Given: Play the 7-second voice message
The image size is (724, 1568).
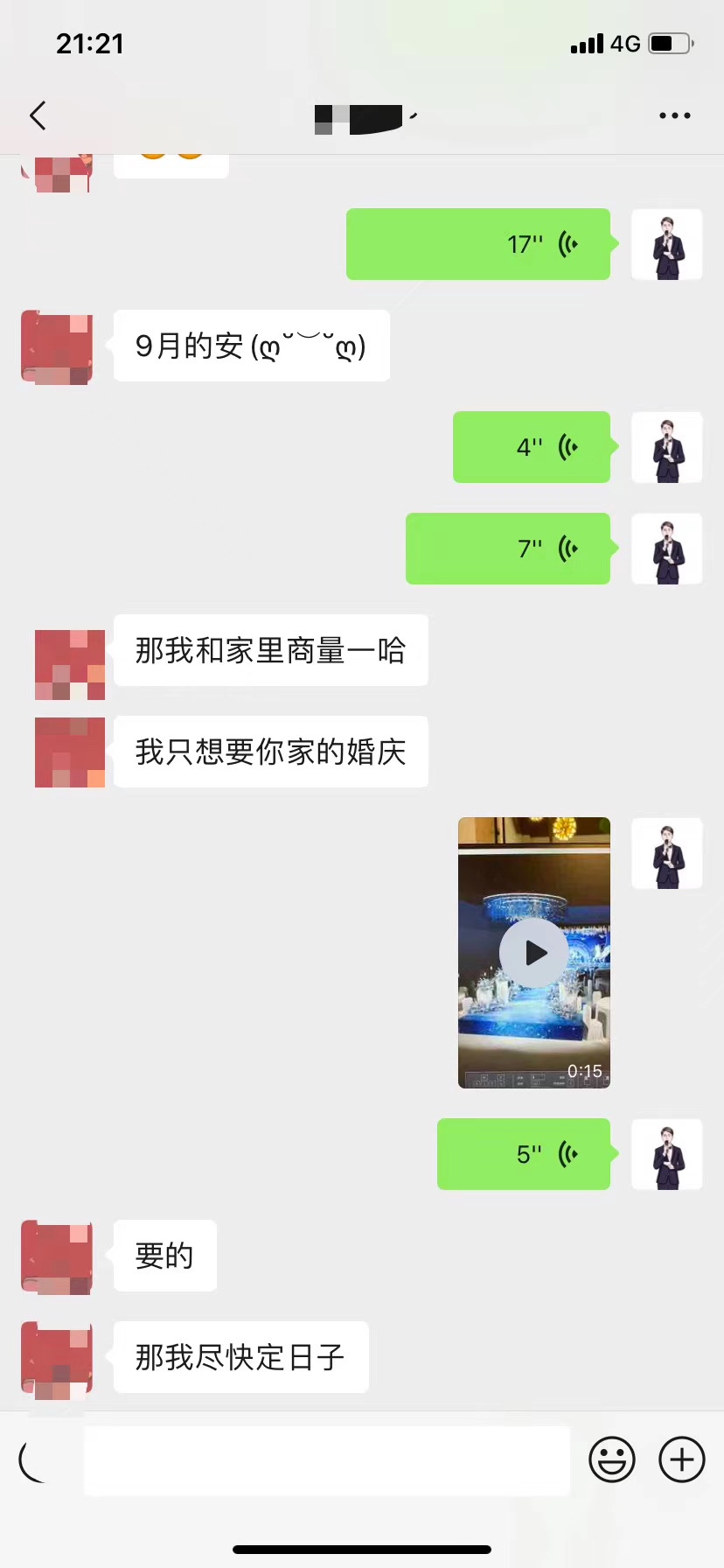Looking at the screenshot, I should pos(508,549).
